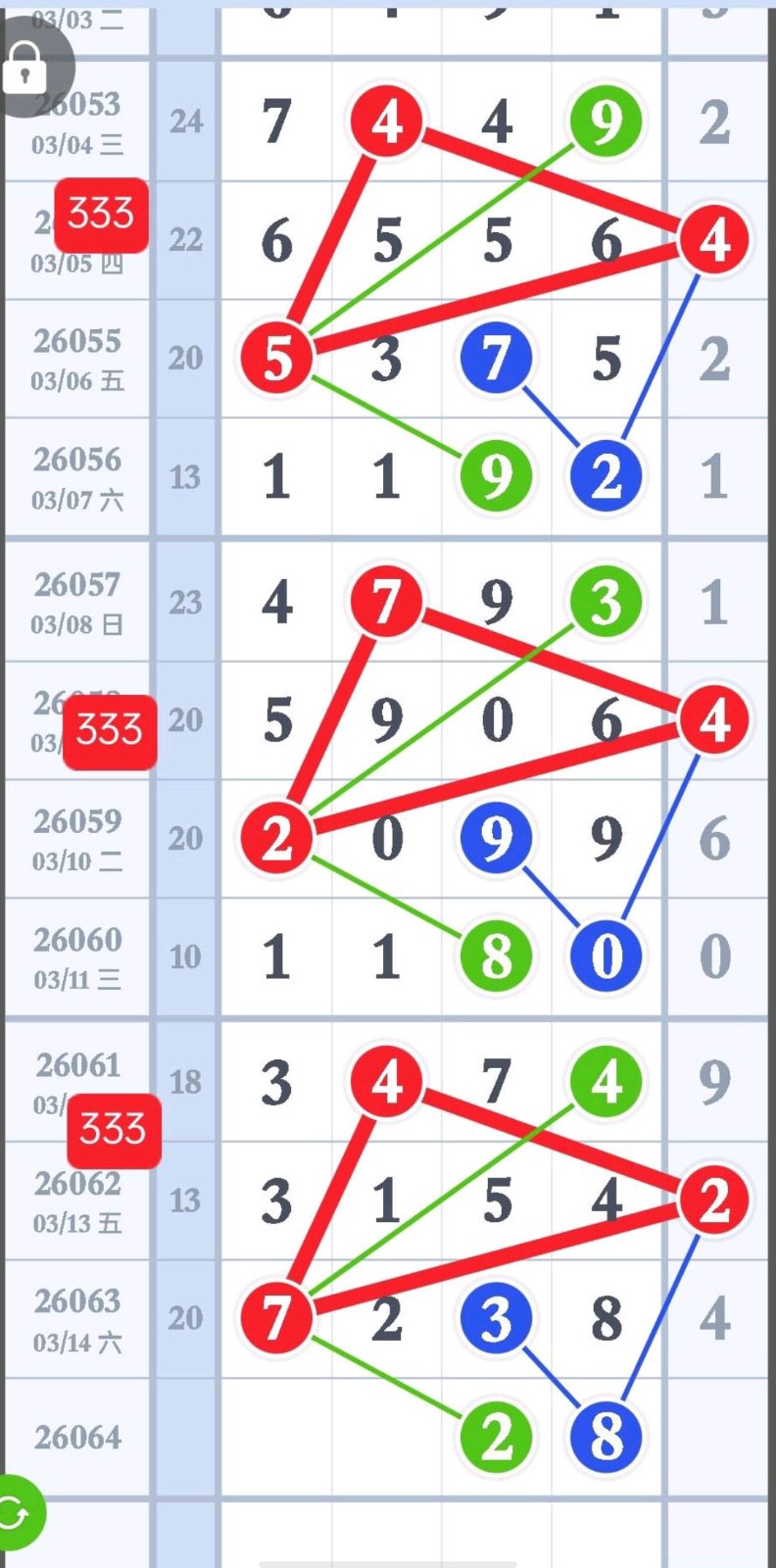Viewport: 776px width, 1568px height.
Task: Tap the lock icon button
Action: coord(26,69)
